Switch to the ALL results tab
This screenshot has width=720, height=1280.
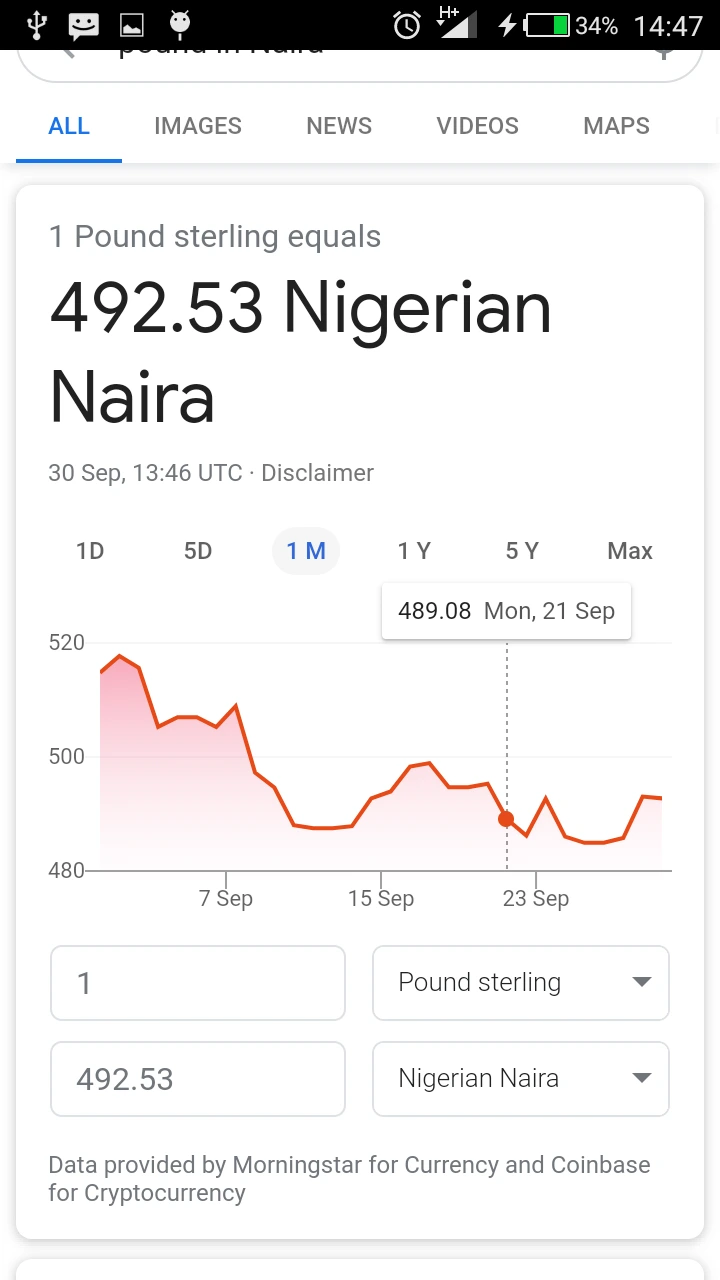69,126
